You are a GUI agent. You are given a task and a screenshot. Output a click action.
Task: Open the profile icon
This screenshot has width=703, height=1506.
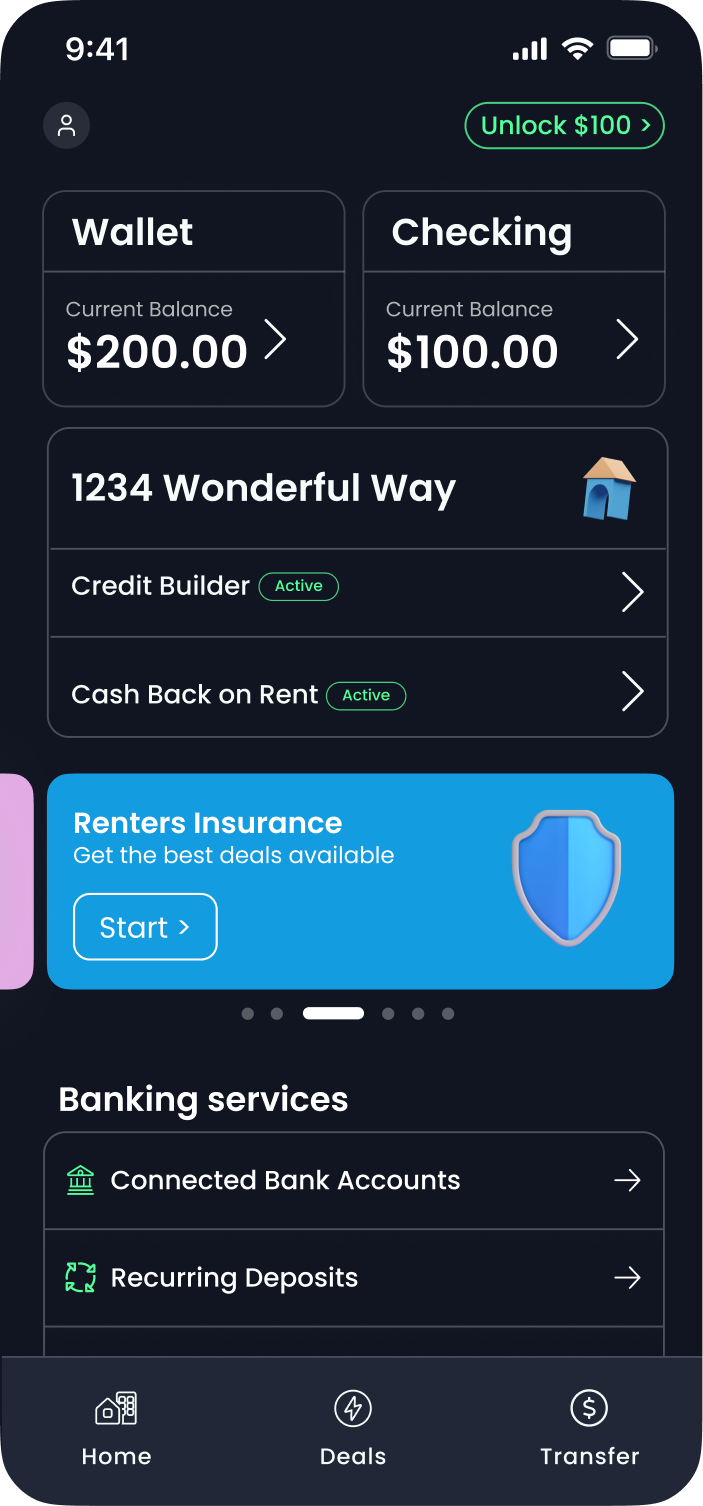[66, 126]
